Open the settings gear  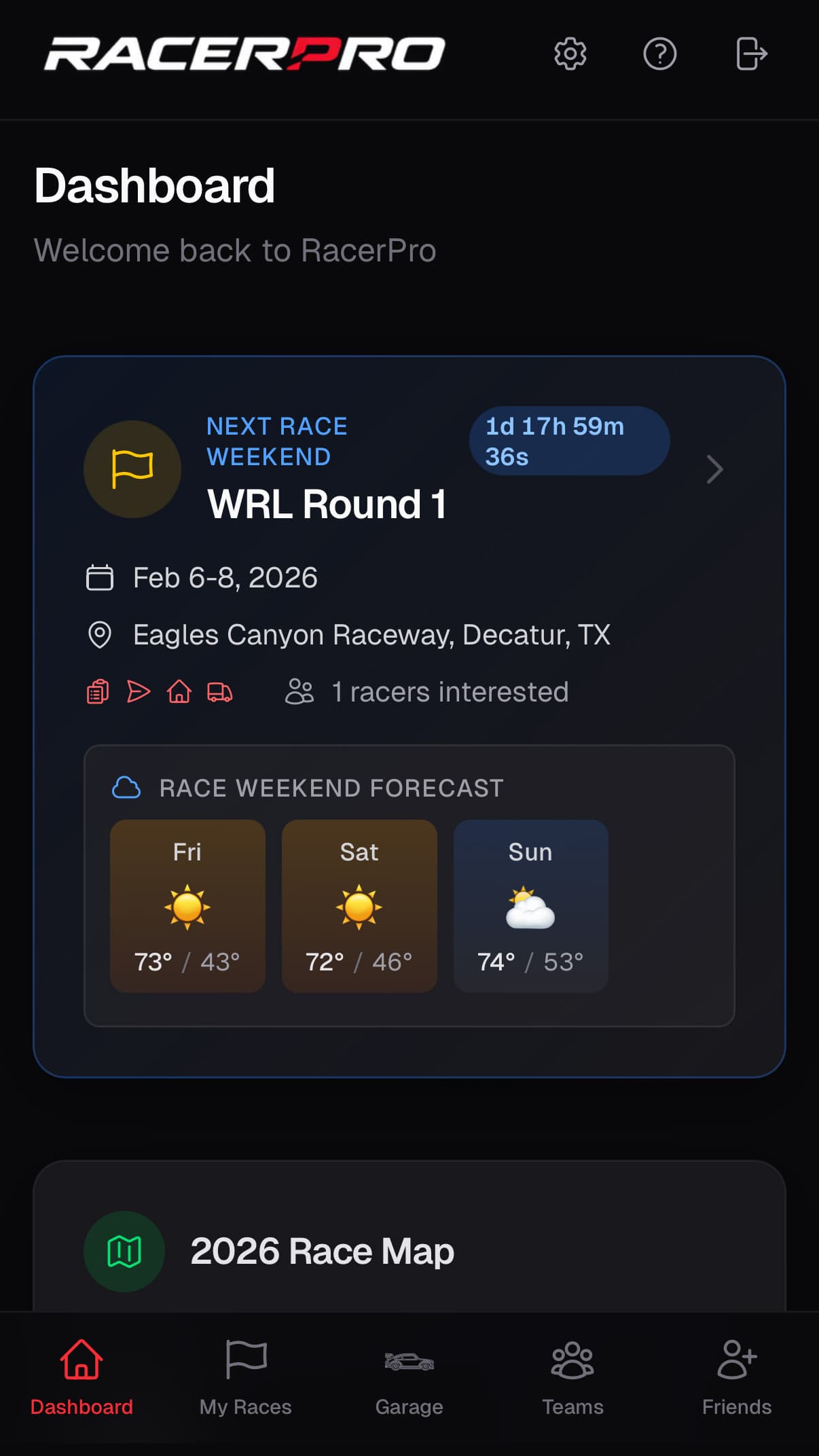coord(571,54)
